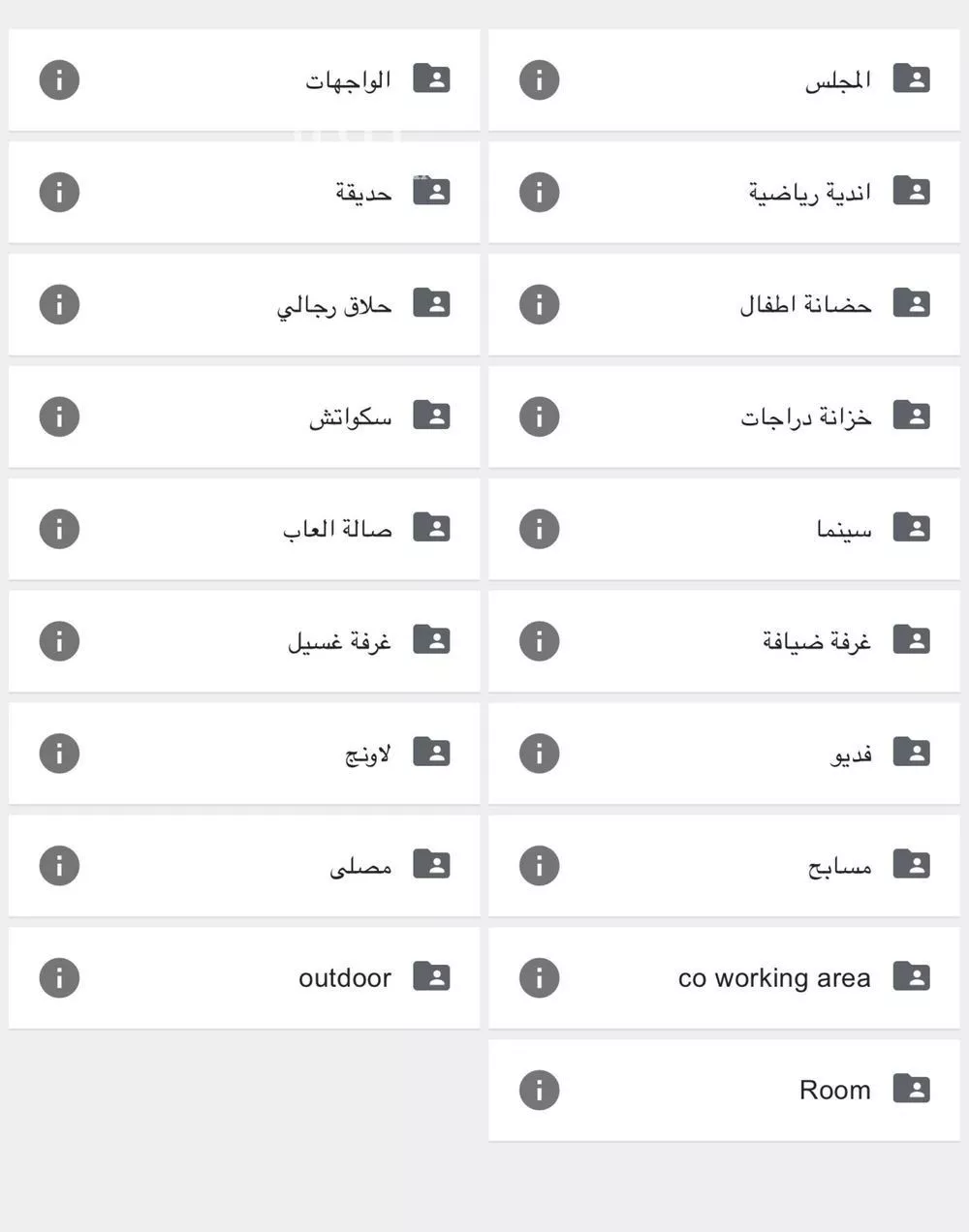View details of the فديو folder

point(539,754)
